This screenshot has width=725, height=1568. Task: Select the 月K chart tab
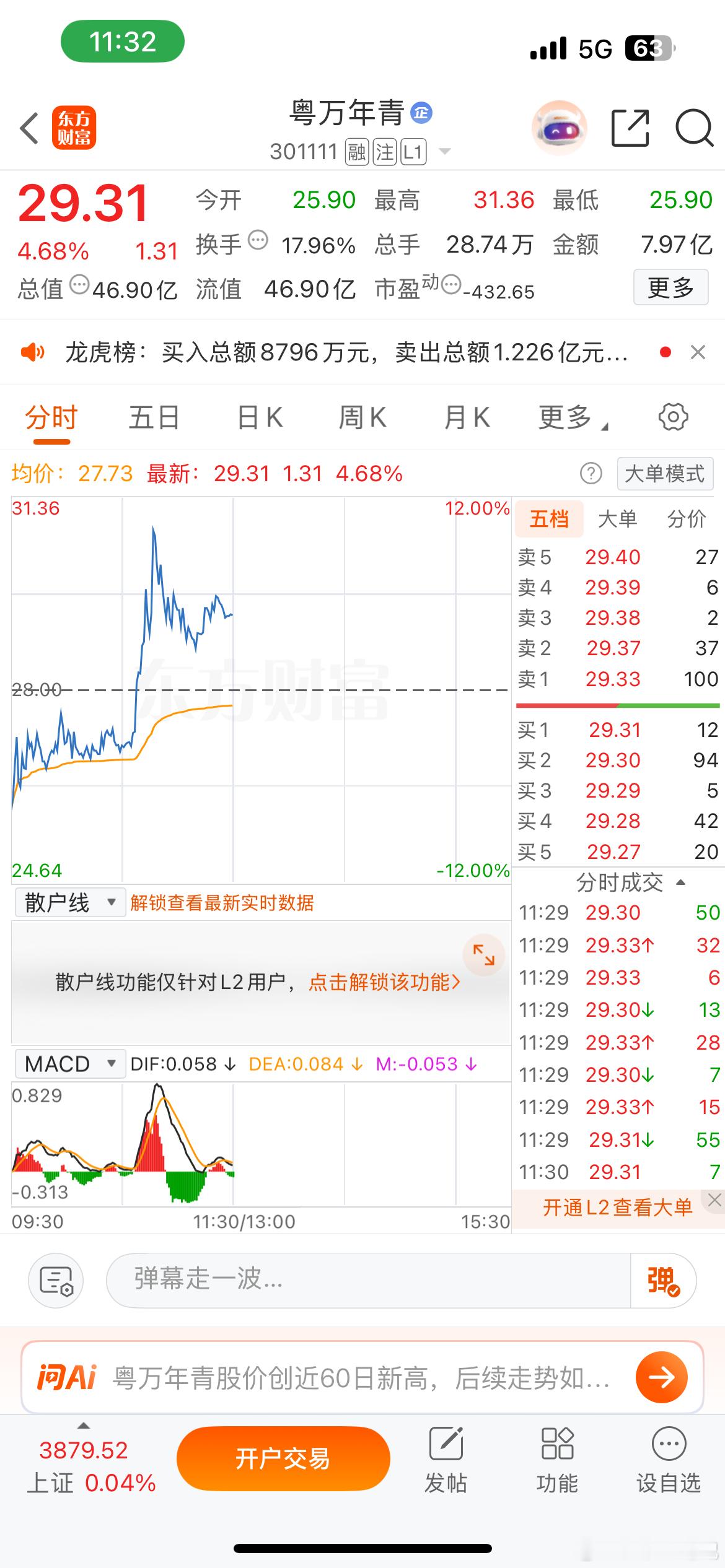pyautogui.click(x=467, y=417)
